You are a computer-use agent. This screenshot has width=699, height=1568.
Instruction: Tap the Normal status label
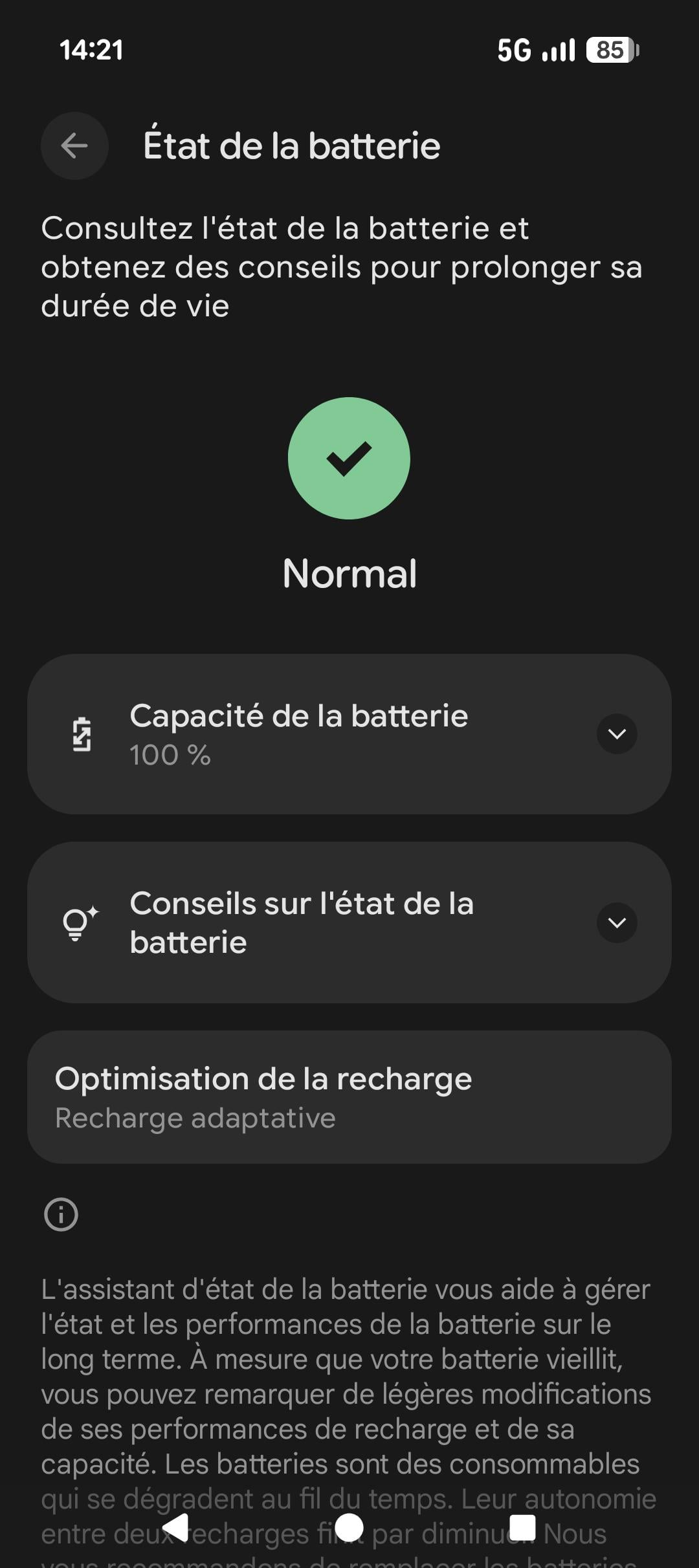[x=349, y=572]
